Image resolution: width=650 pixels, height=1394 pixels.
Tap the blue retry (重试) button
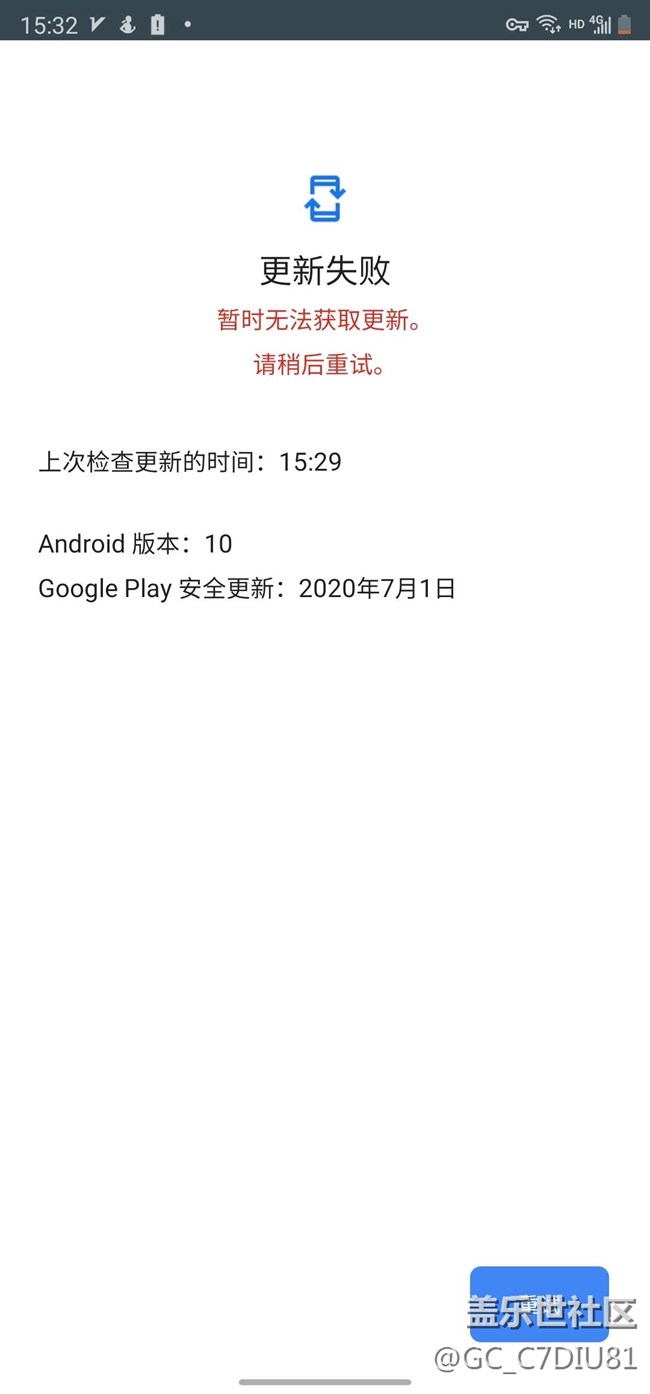[539, 1303]
